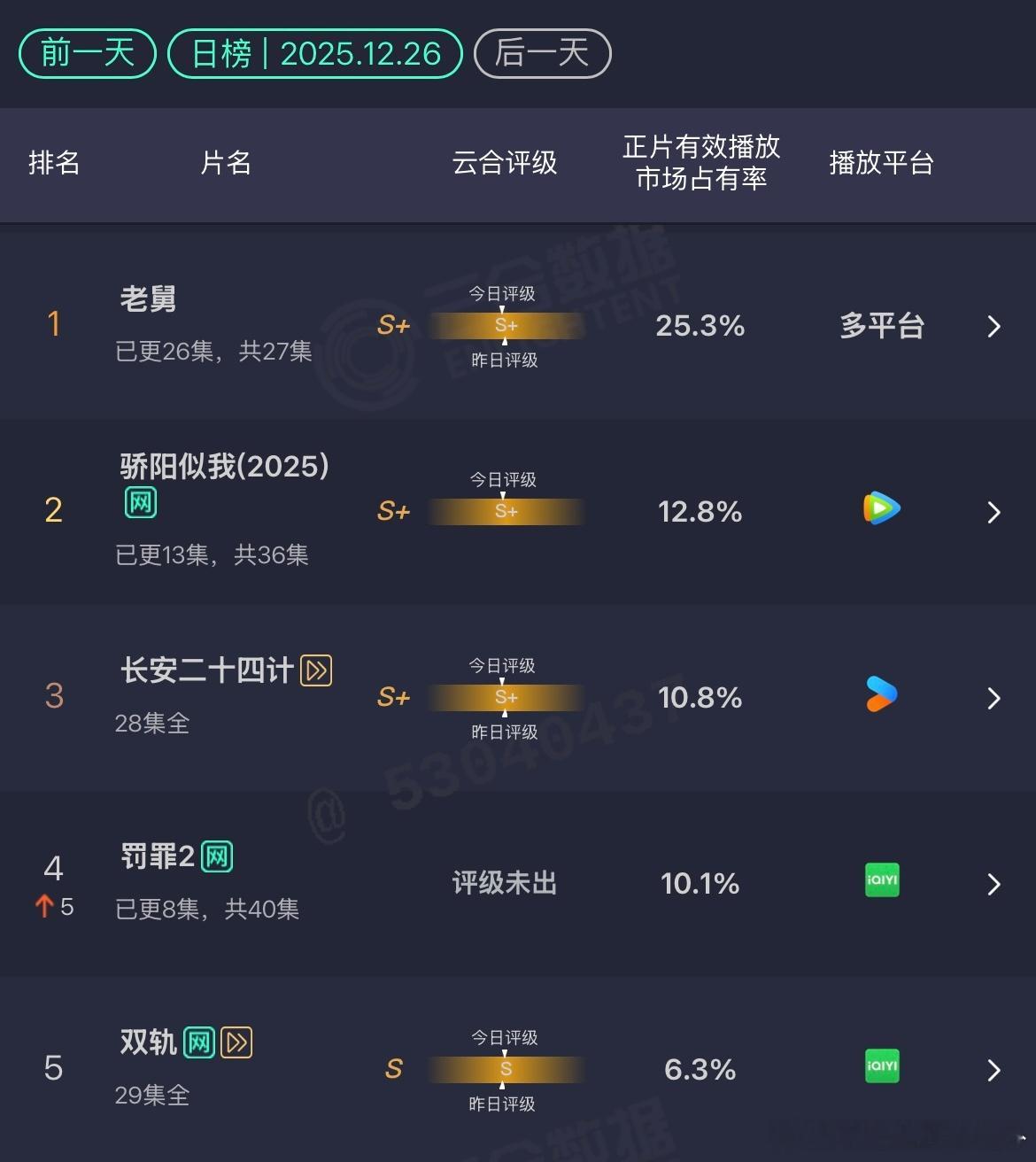Screen dimensions: 1036x1162
Task: Click the 网 badge next to 骄阳似我(2025)
Action: 141,503
